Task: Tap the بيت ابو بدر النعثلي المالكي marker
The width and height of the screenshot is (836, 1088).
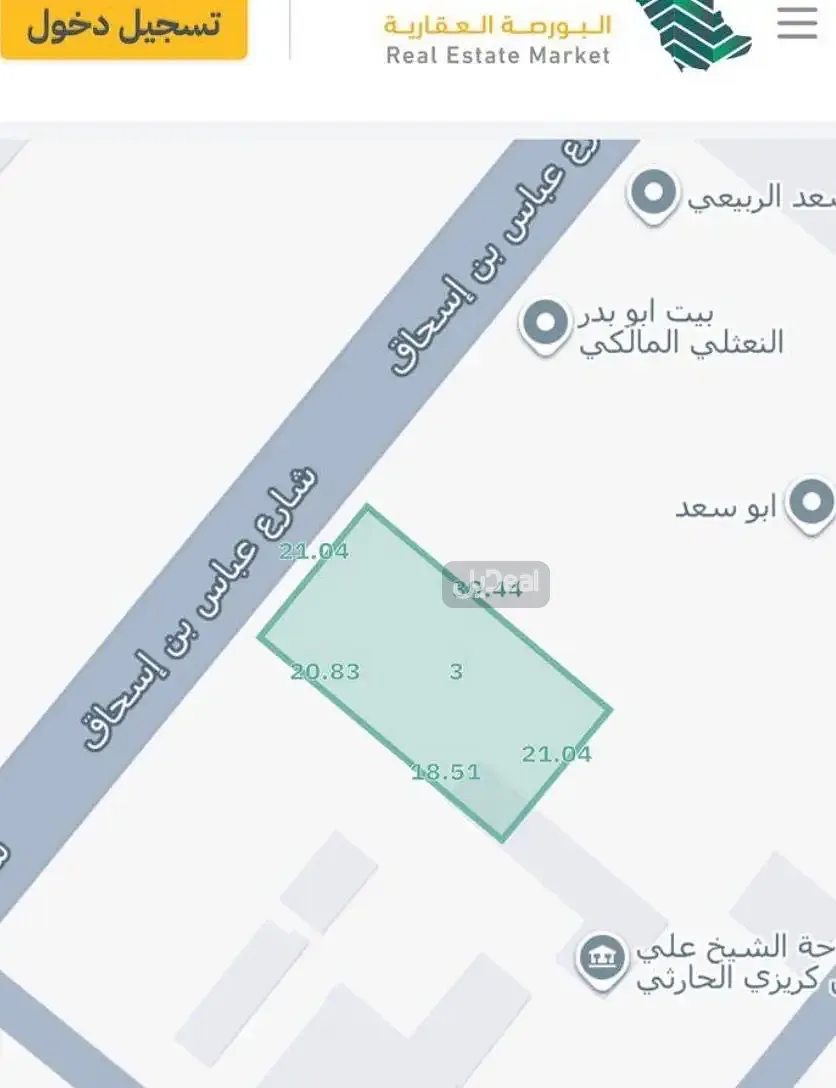Action: (545, 325)
